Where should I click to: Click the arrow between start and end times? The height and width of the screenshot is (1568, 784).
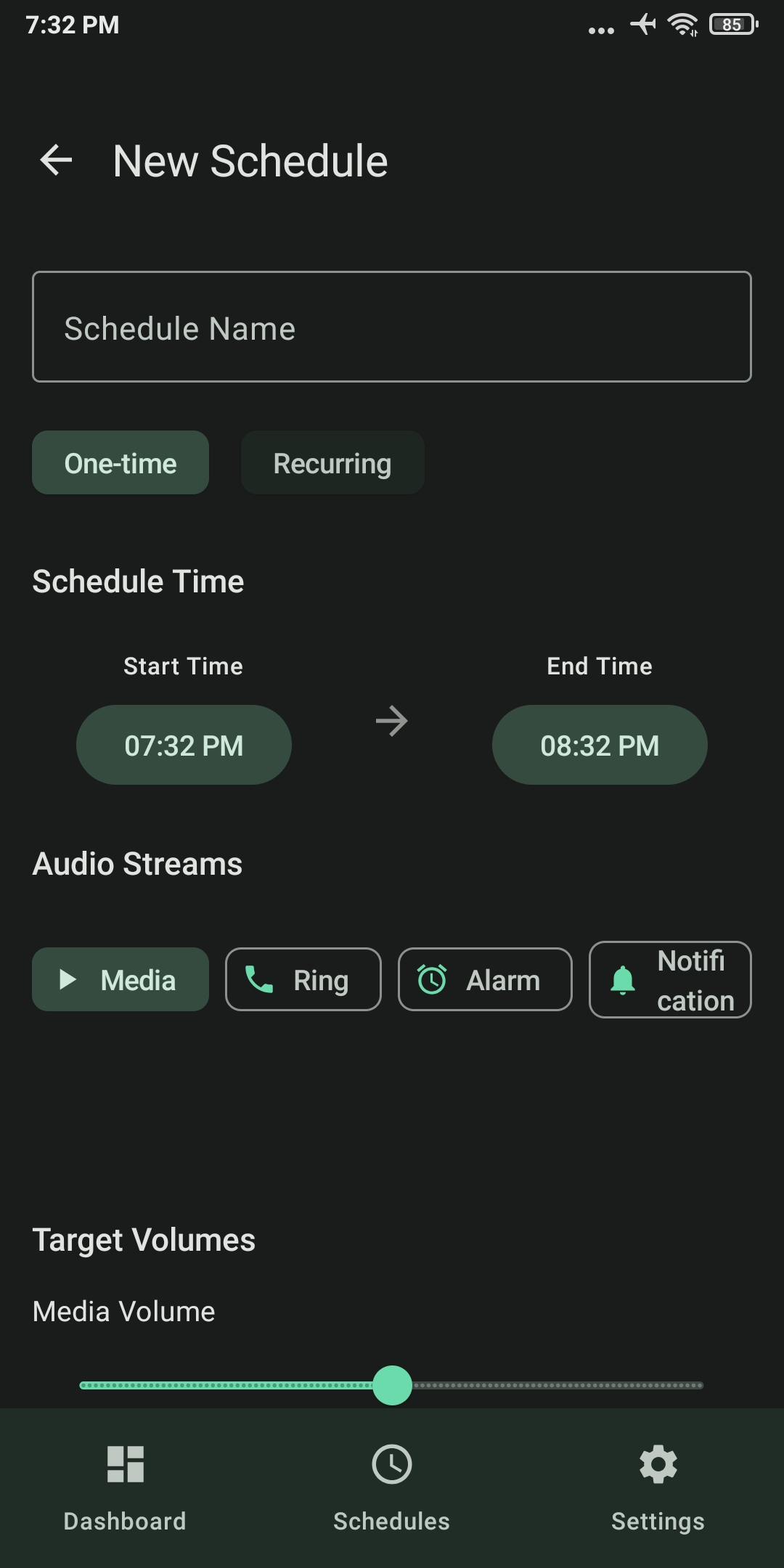click(391, 721)
